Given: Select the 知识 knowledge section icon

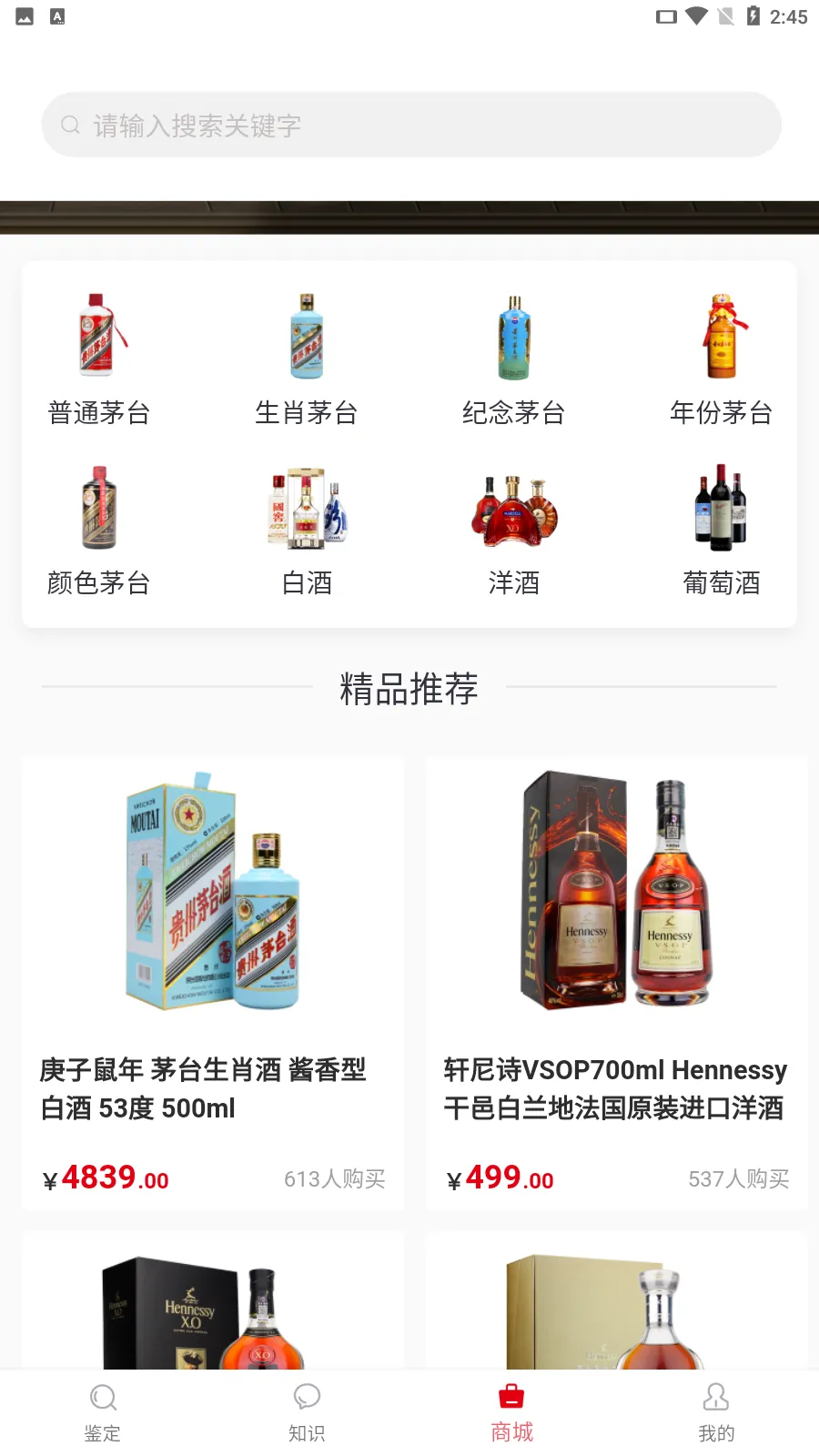Looking at the screenshot, I should click(307, 1397).
